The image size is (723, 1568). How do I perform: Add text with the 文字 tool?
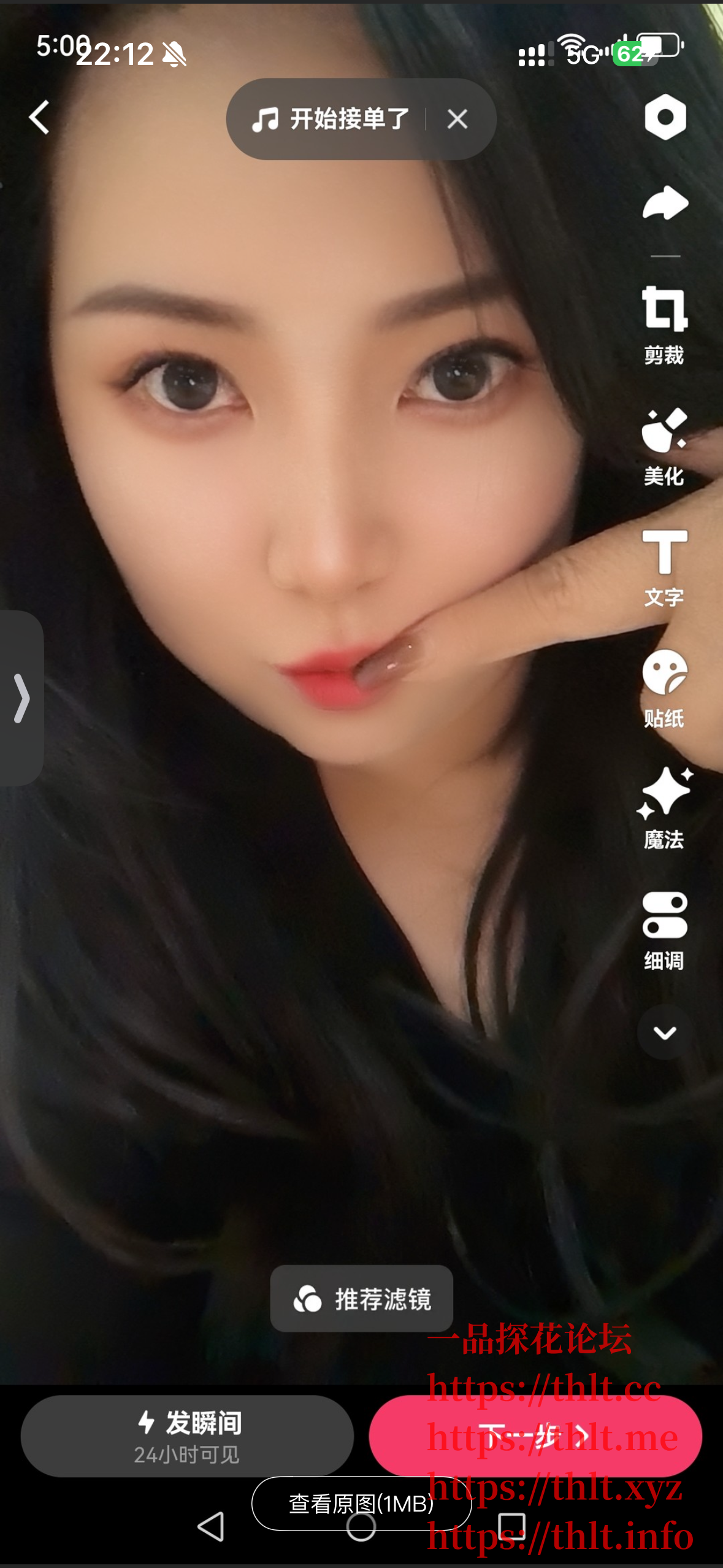[x=665, y=567]
